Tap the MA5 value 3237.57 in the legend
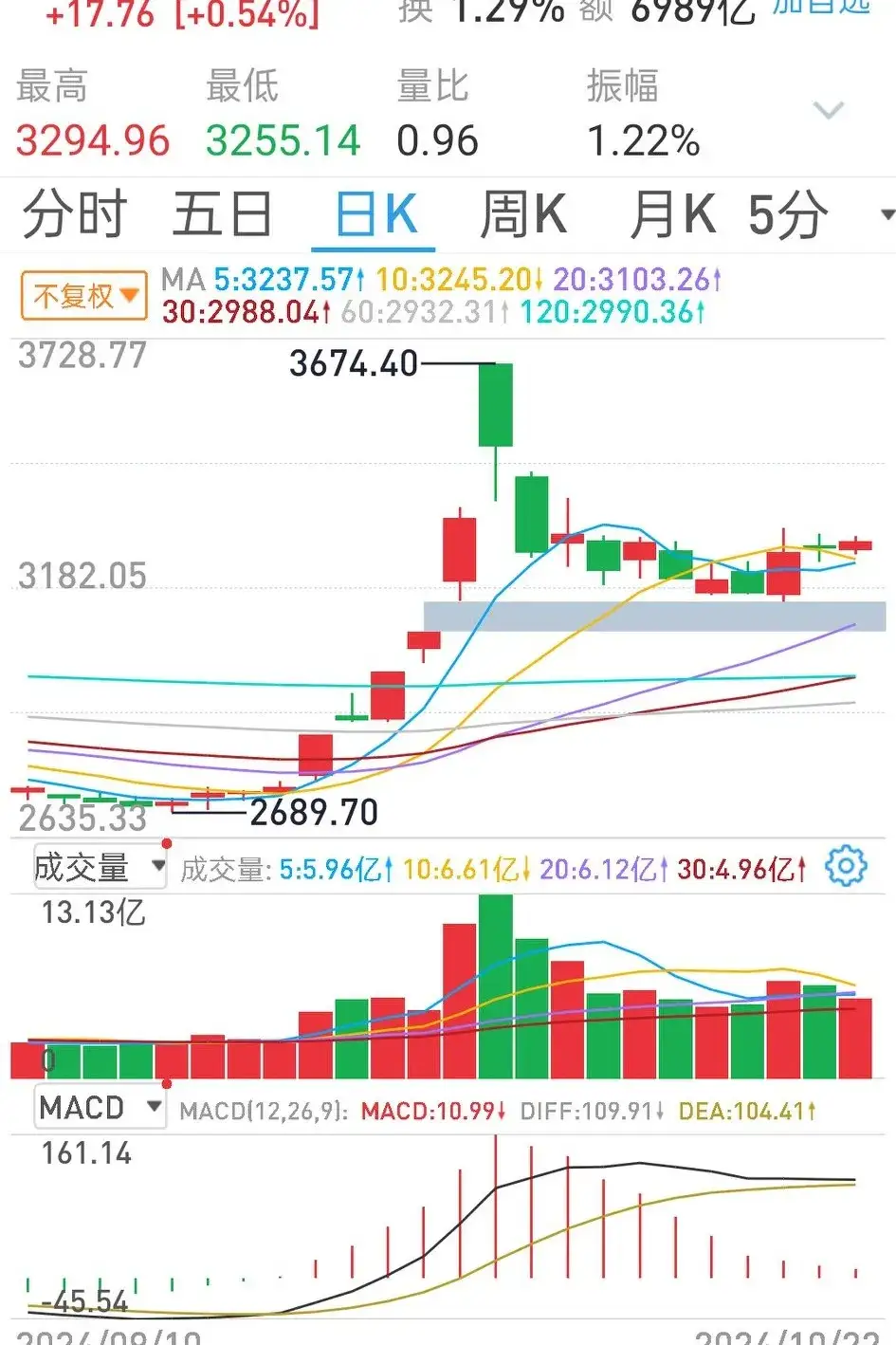896x1345 pixels. (x=284, y=280)
